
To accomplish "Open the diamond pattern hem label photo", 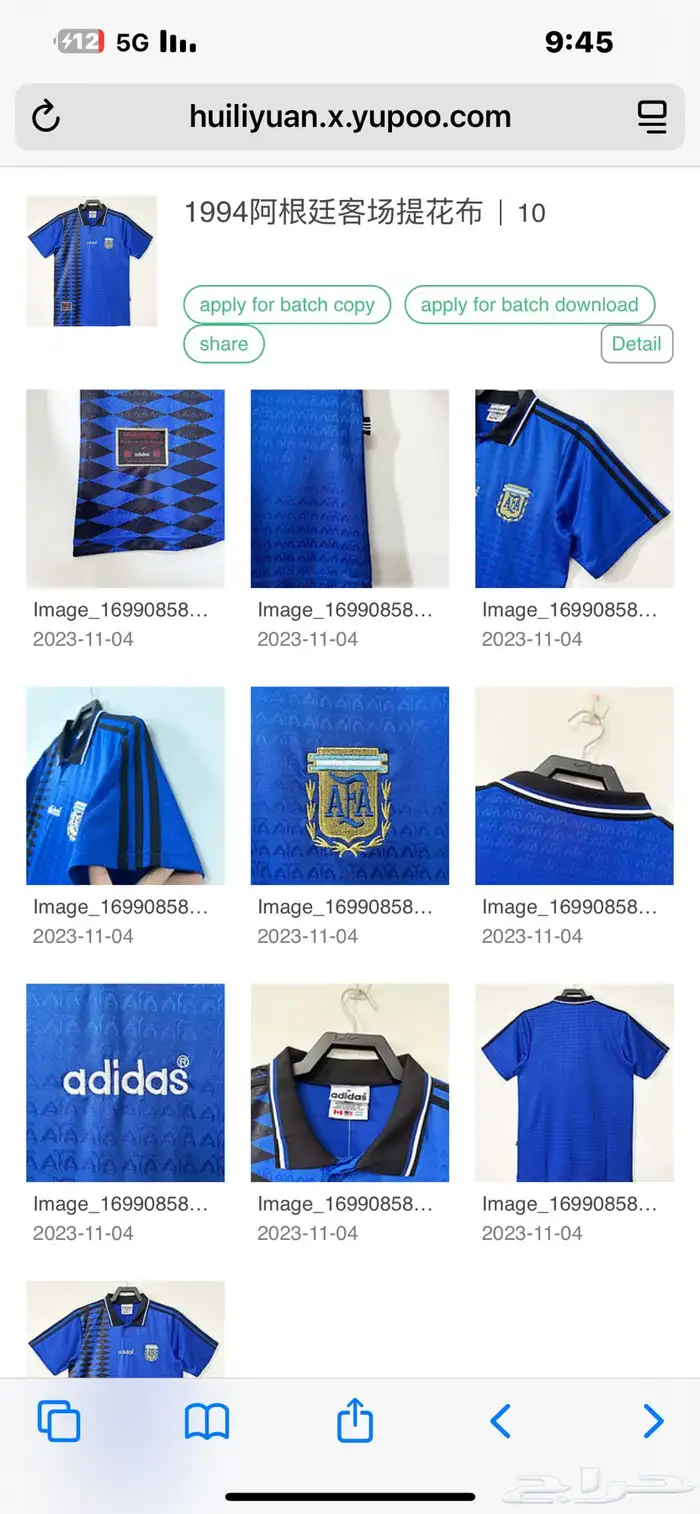I will coord(125,488).
